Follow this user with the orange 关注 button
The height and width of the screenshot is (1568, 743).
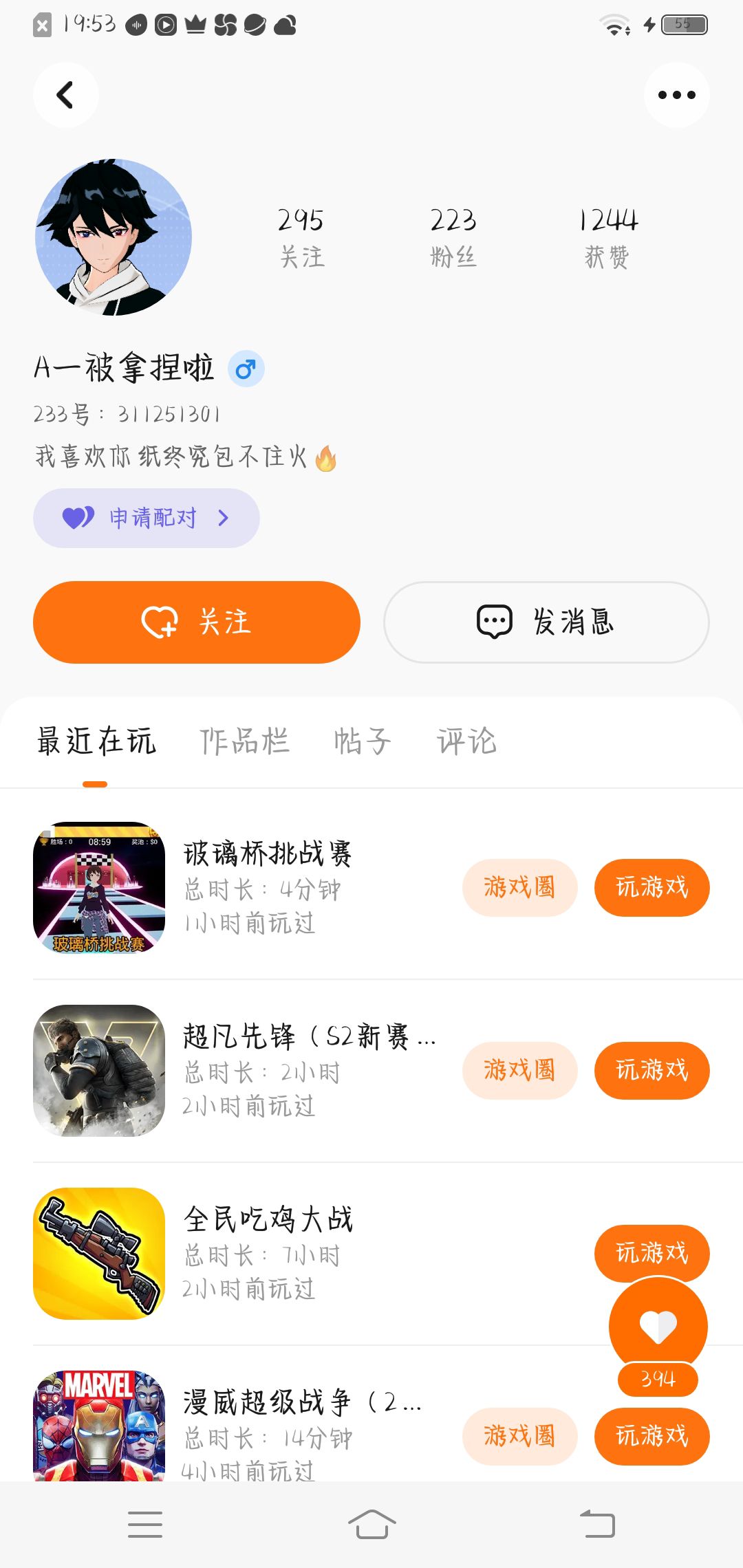click(x=197, y=622)
